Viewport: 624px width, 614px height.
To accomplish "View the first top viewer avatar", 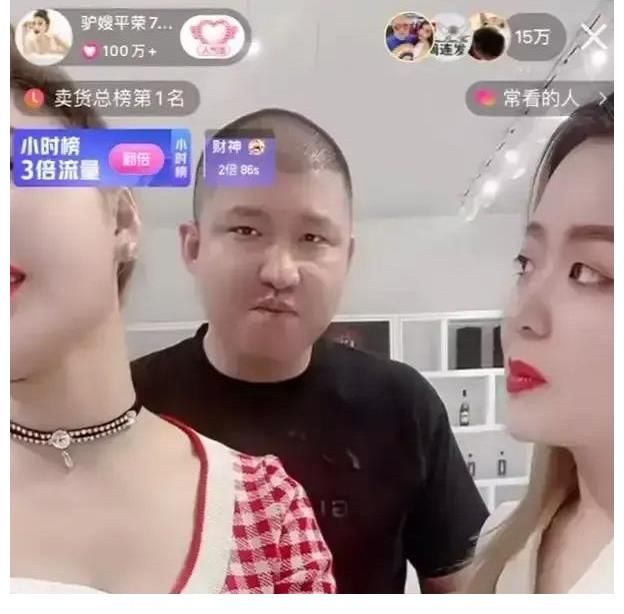I will (409, 38).
